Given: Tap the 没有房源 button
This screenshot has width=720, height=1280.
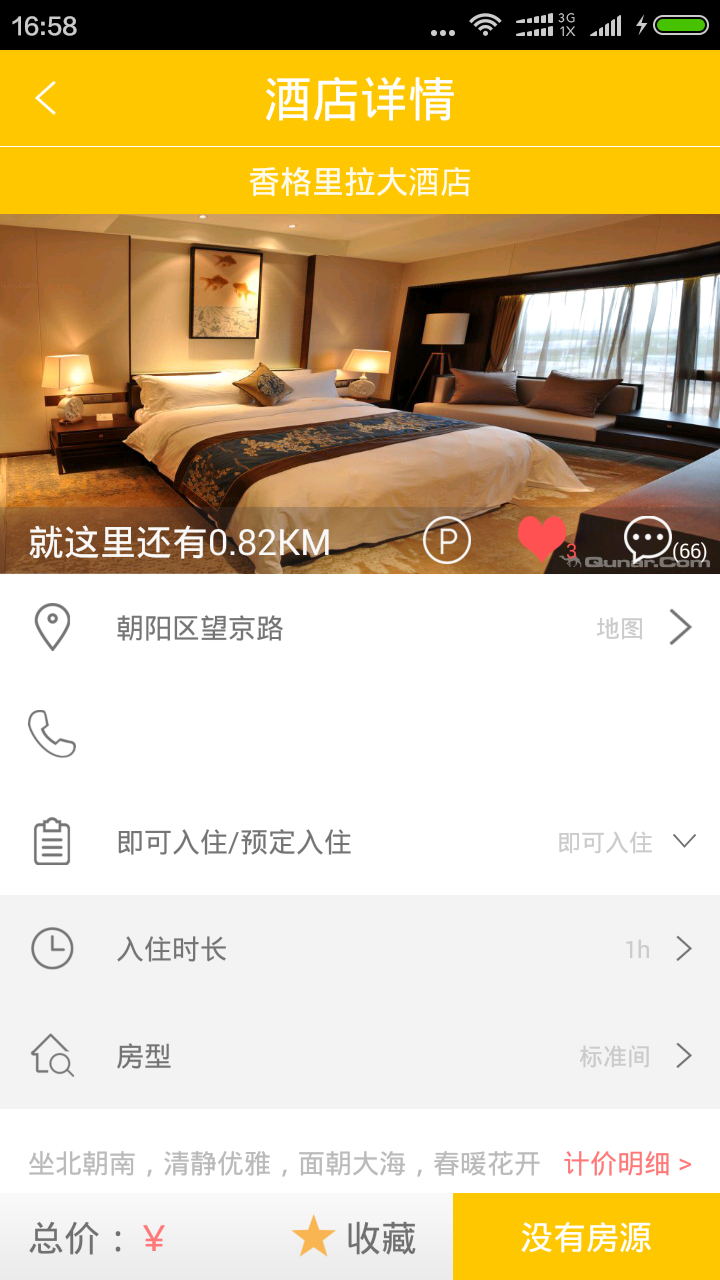Looking at the screenshot, I should [586, 1238].
